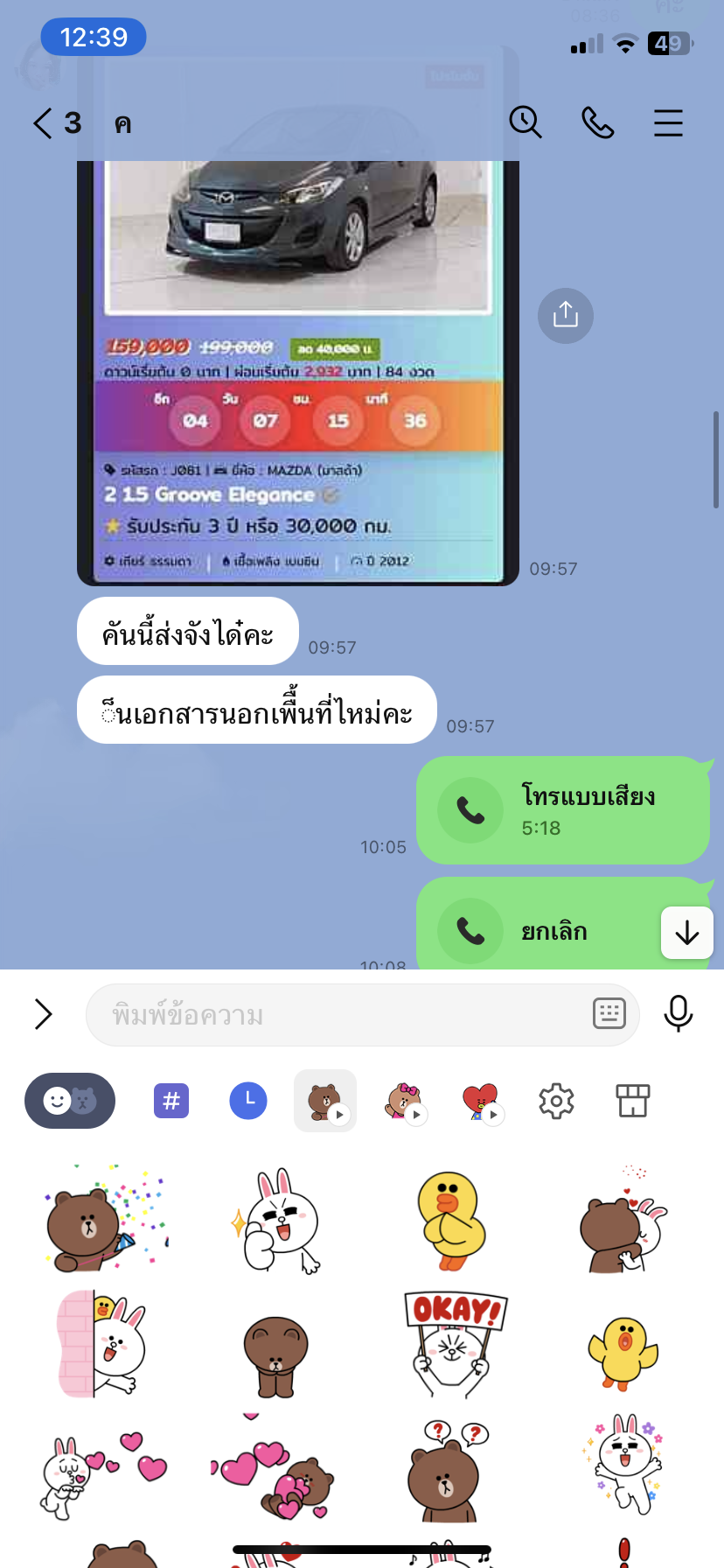Screen dimensions: 724x1568
Task: Toggle the emoji and sticker switcher
Action: pos(70,1101)
